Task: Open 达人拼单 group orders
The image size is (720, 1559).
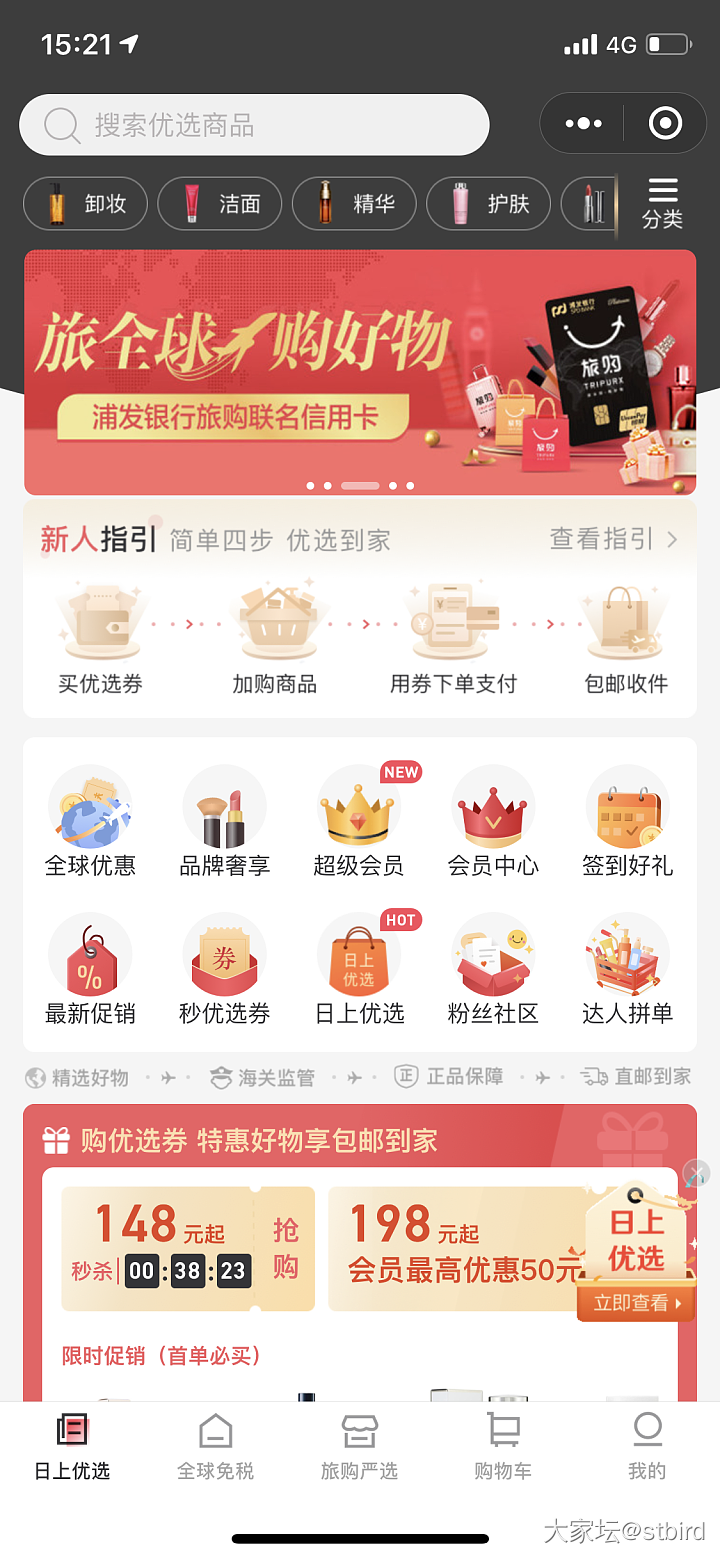Action: pos(627,970)
